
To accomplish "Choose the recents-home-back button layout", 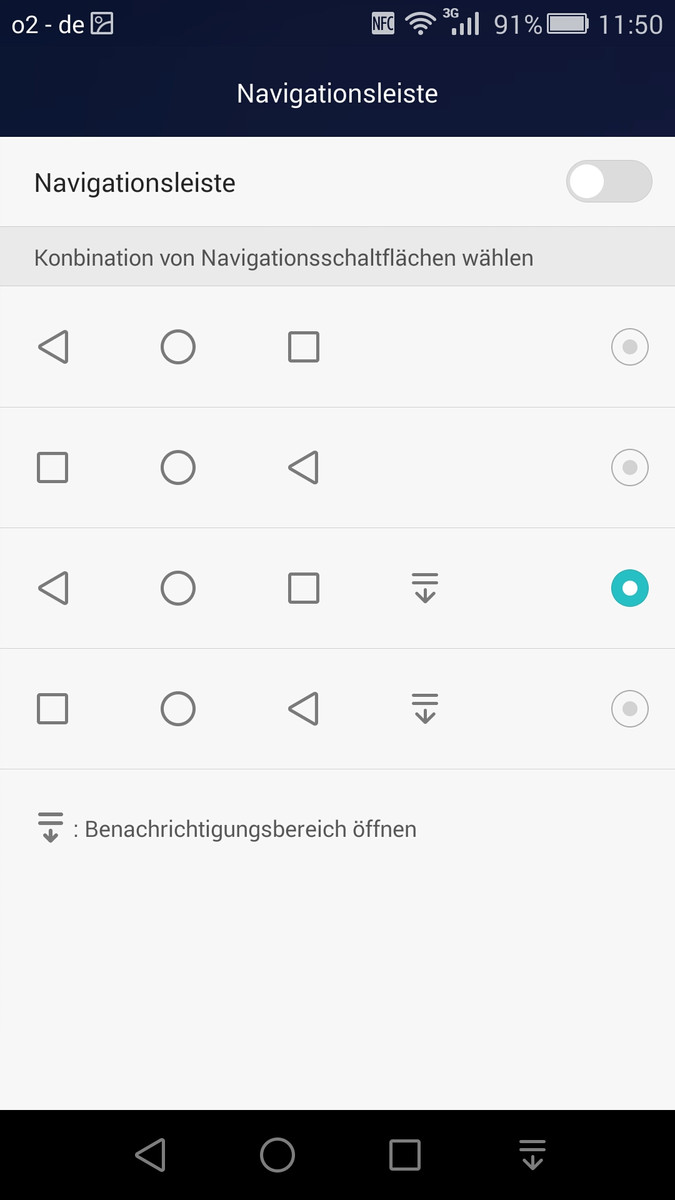I will pyautogui.click(x=630, y=467).
